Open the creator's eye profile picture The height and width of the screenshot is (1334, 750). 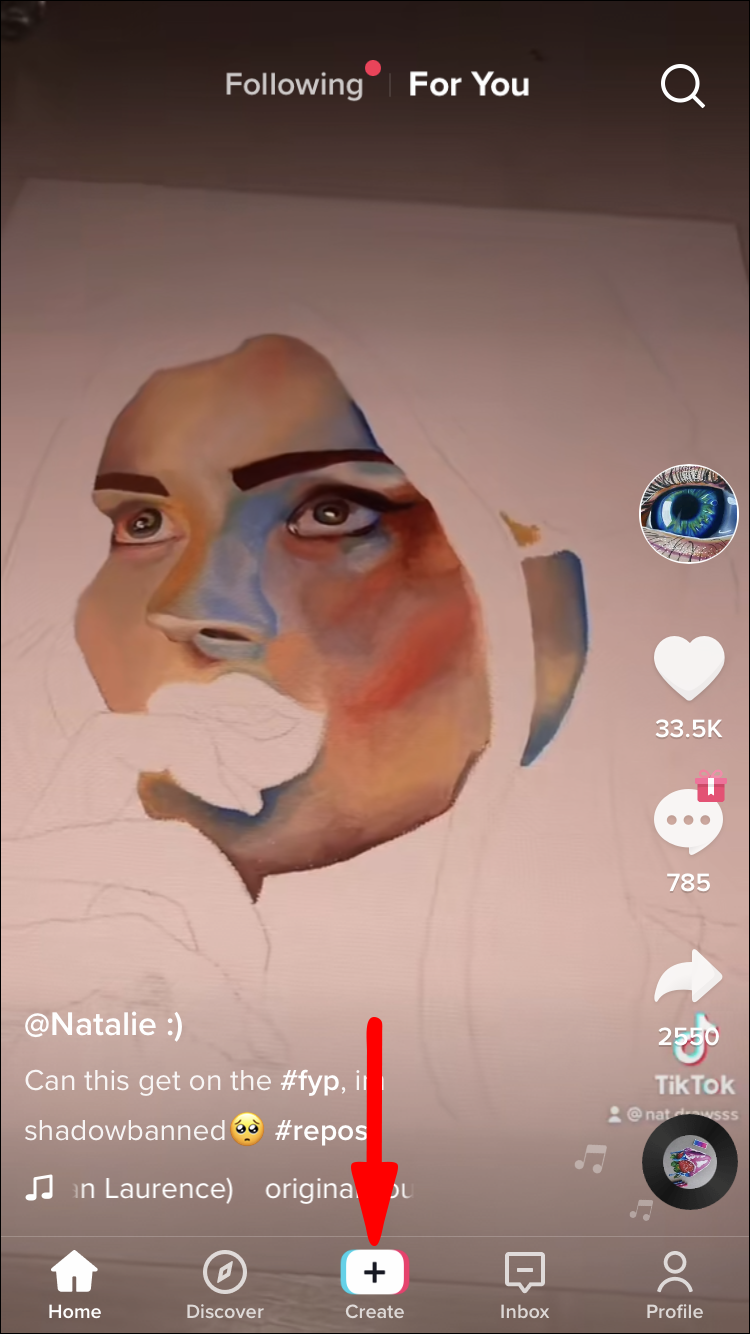pyautogui.click(x=688, y=513)
